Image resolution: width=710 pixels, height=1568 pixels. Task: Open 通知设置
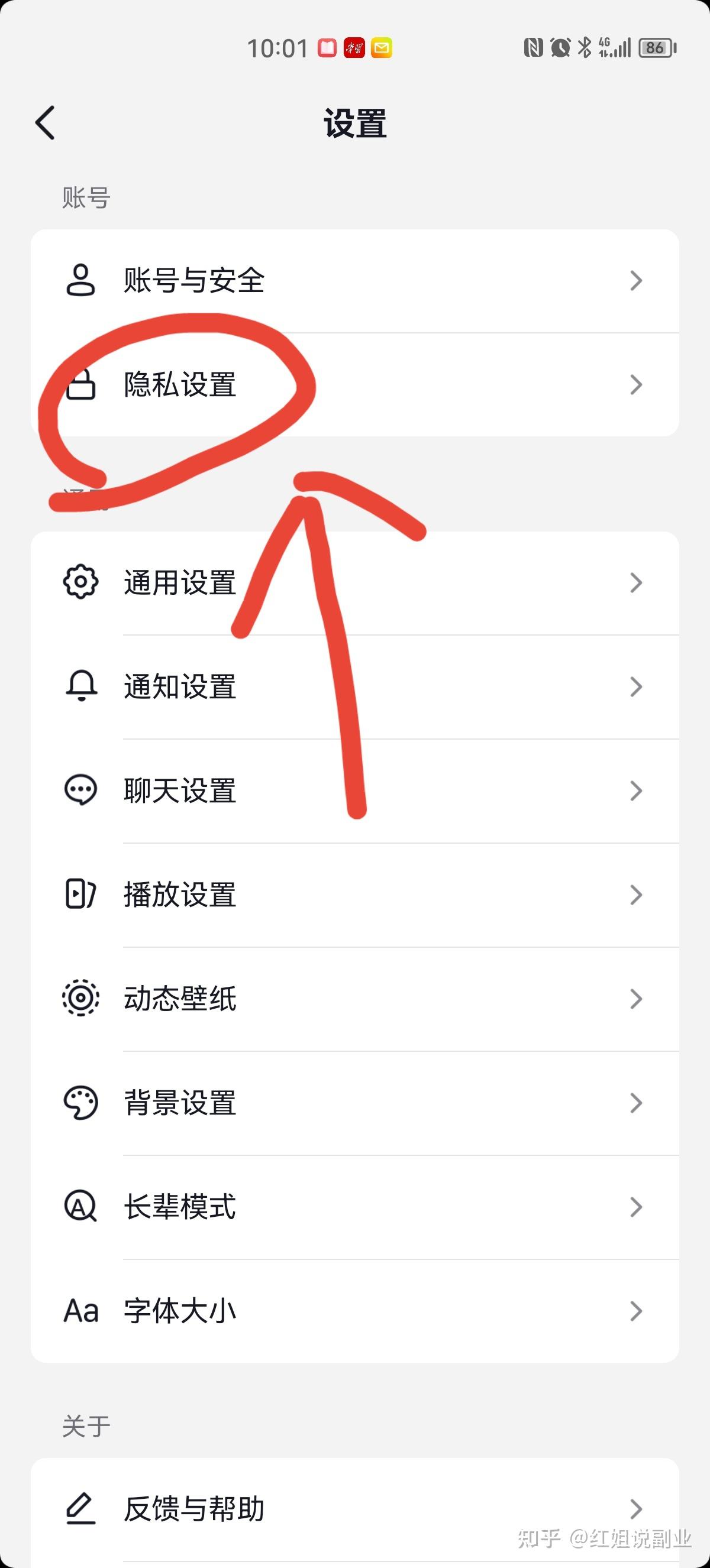354,686
